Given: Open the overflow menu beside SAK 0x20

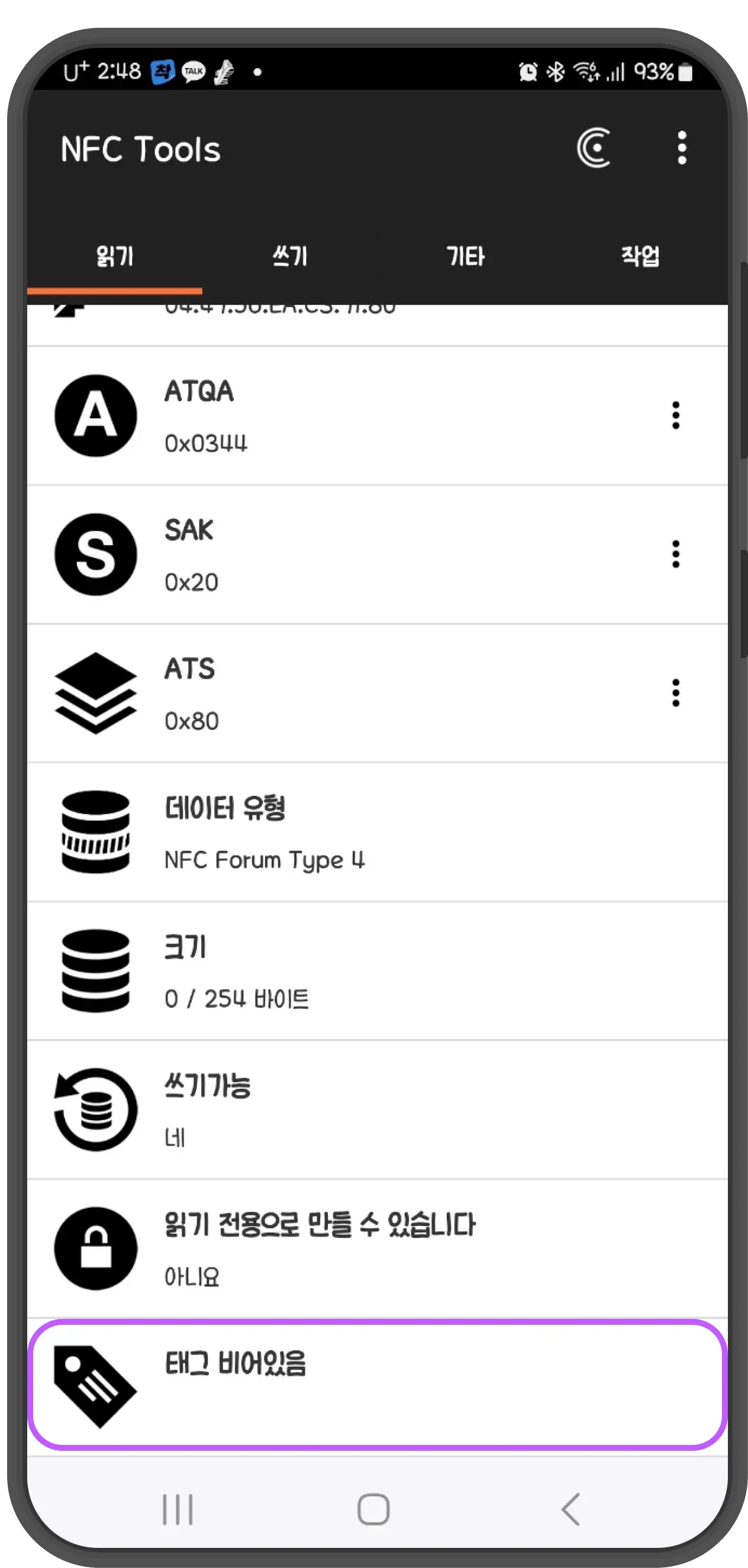Looking at the screenshot, I should click(x=676, y=554).
